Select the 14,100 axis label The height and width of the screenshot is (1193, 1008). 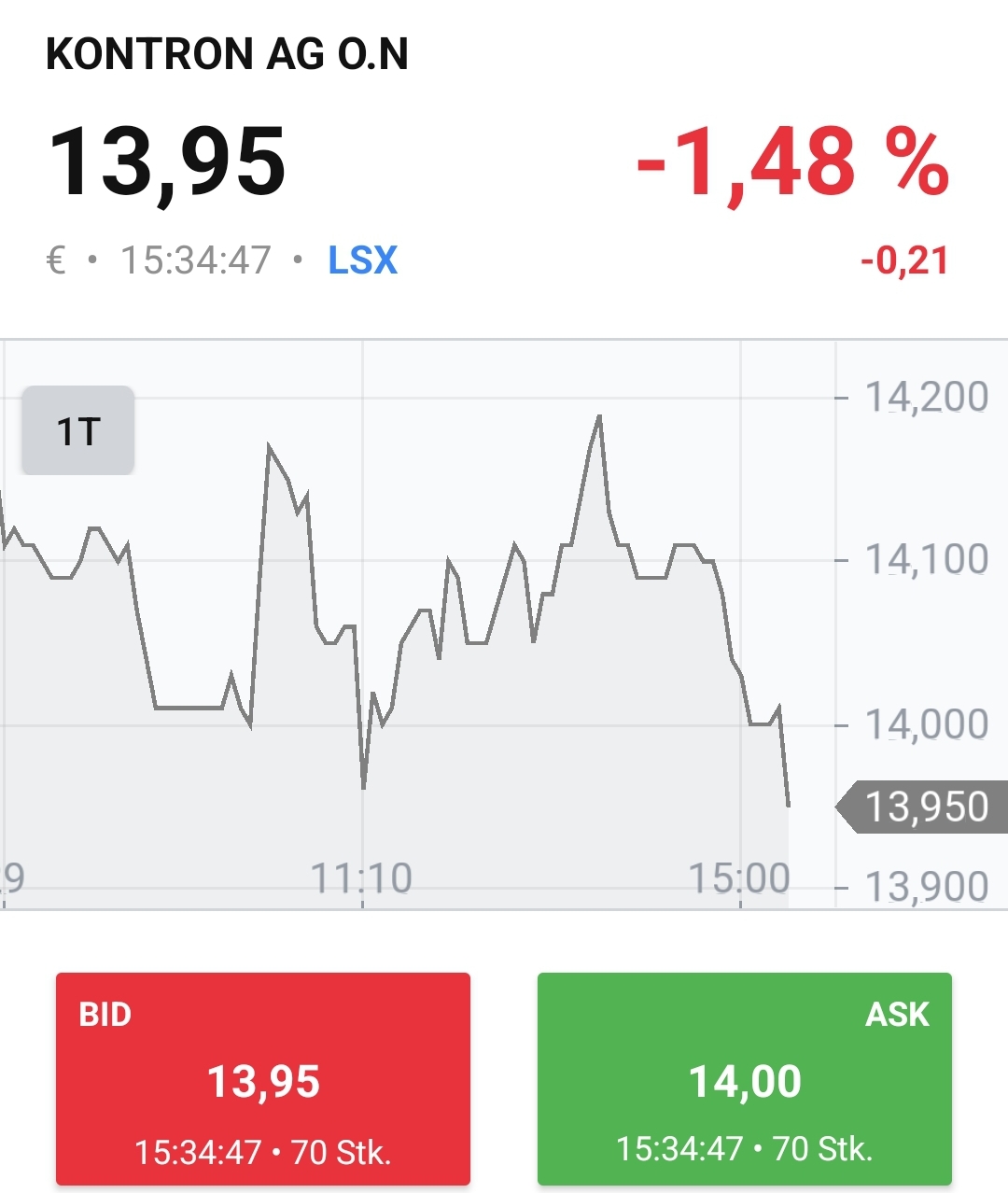(x=928, y=559)
